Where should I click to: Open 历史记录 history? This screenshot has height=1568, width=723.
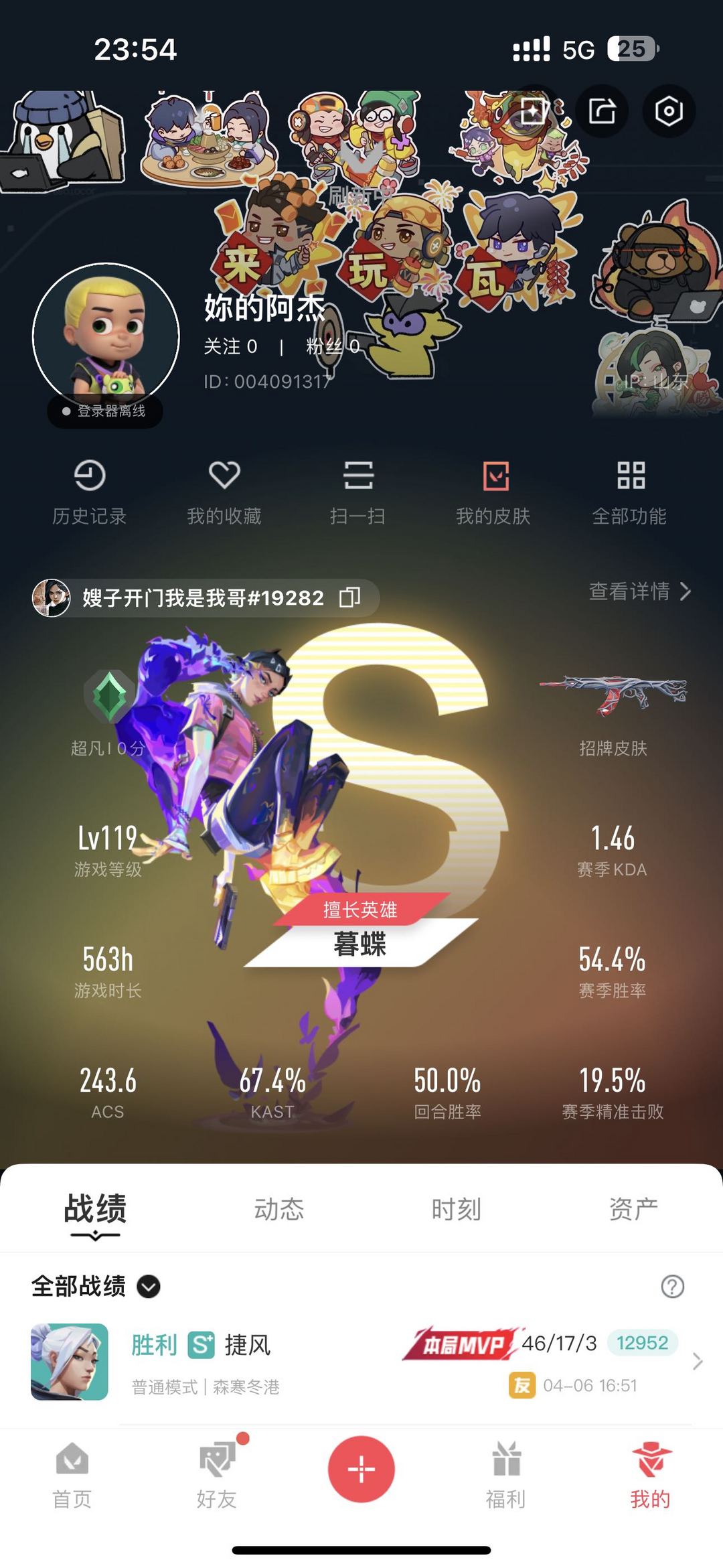click(x=90, y=492)
